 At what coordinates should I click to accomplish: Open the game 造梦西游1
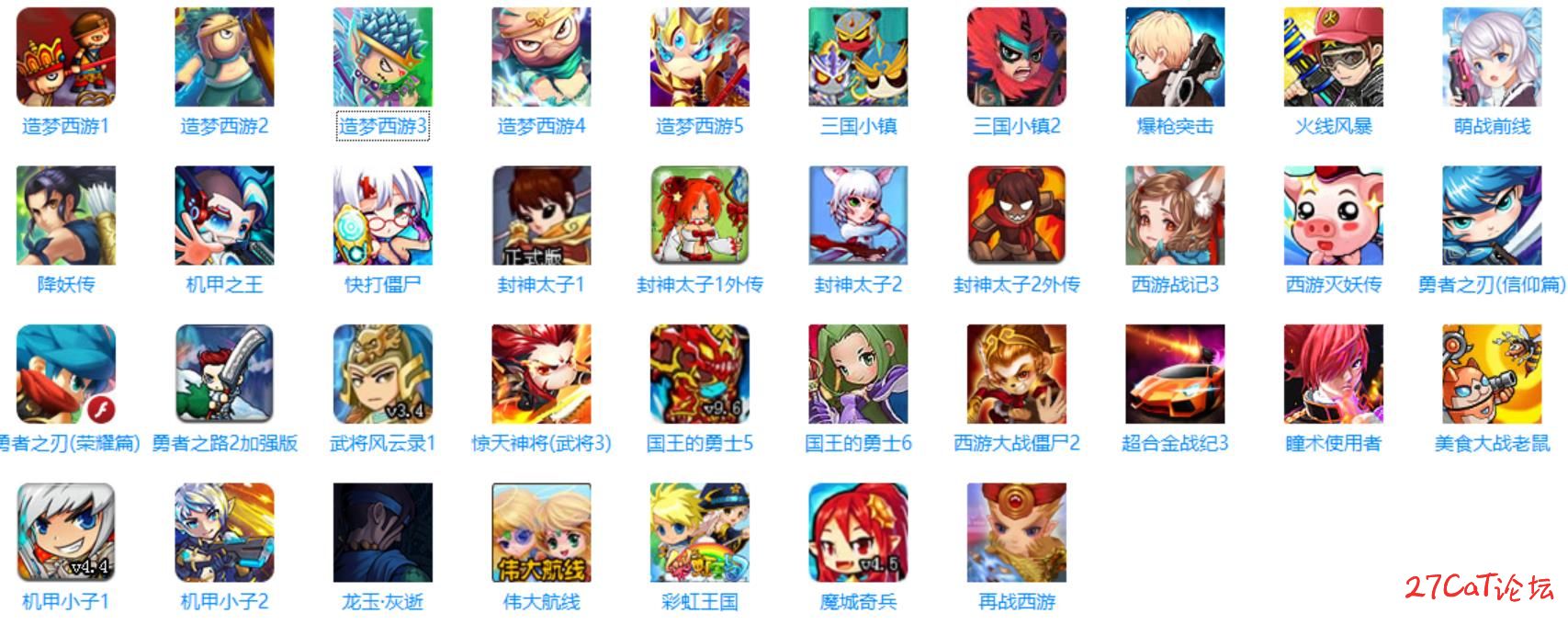(66, 57)
